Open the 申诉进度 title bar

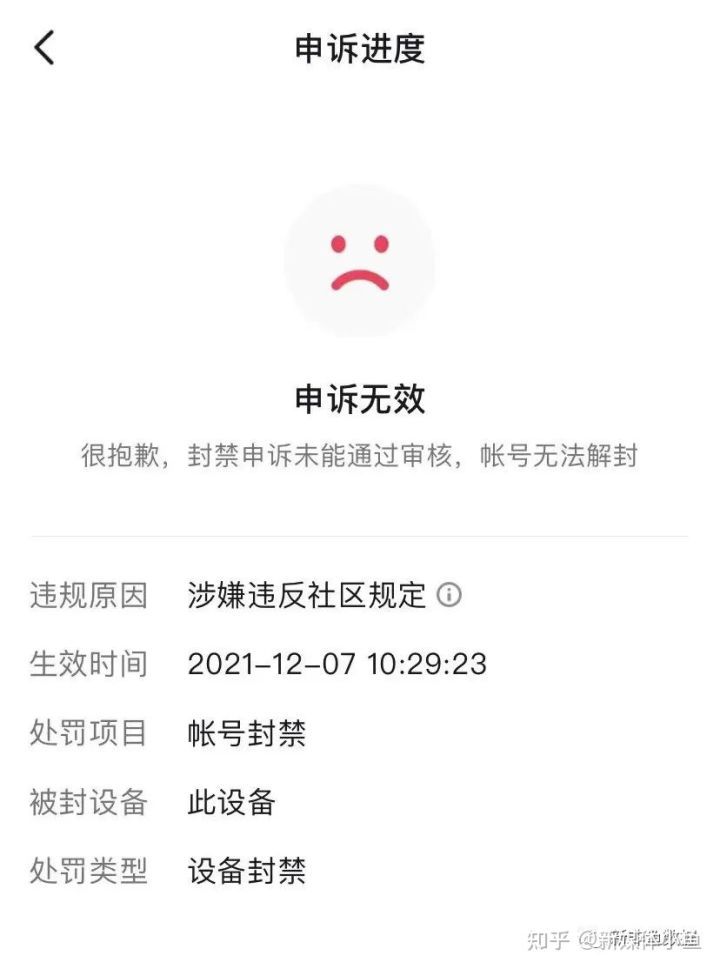pyautogui.click(x=360, y=47)
